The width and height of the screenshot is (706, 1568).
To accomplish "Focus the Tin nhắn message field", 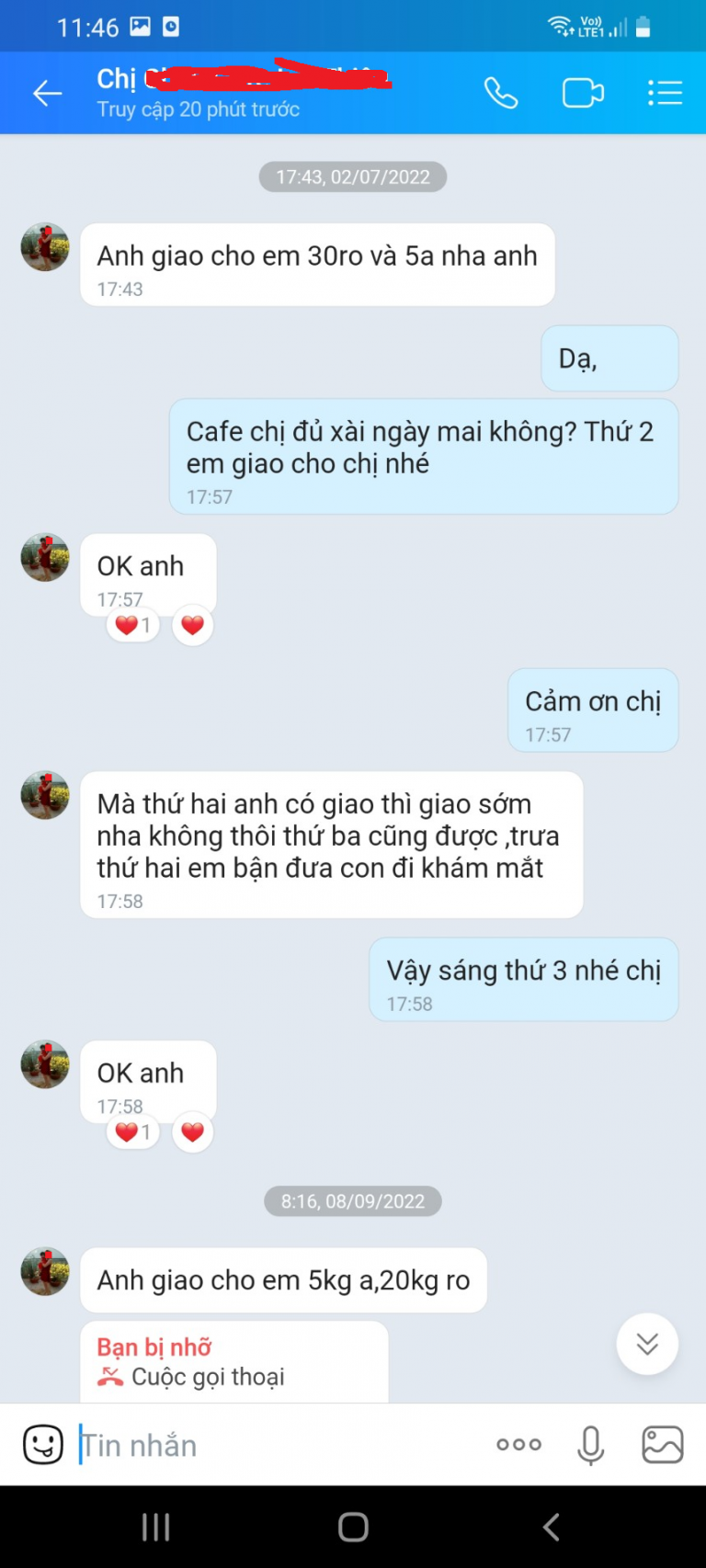I will tap(276, 1445).
